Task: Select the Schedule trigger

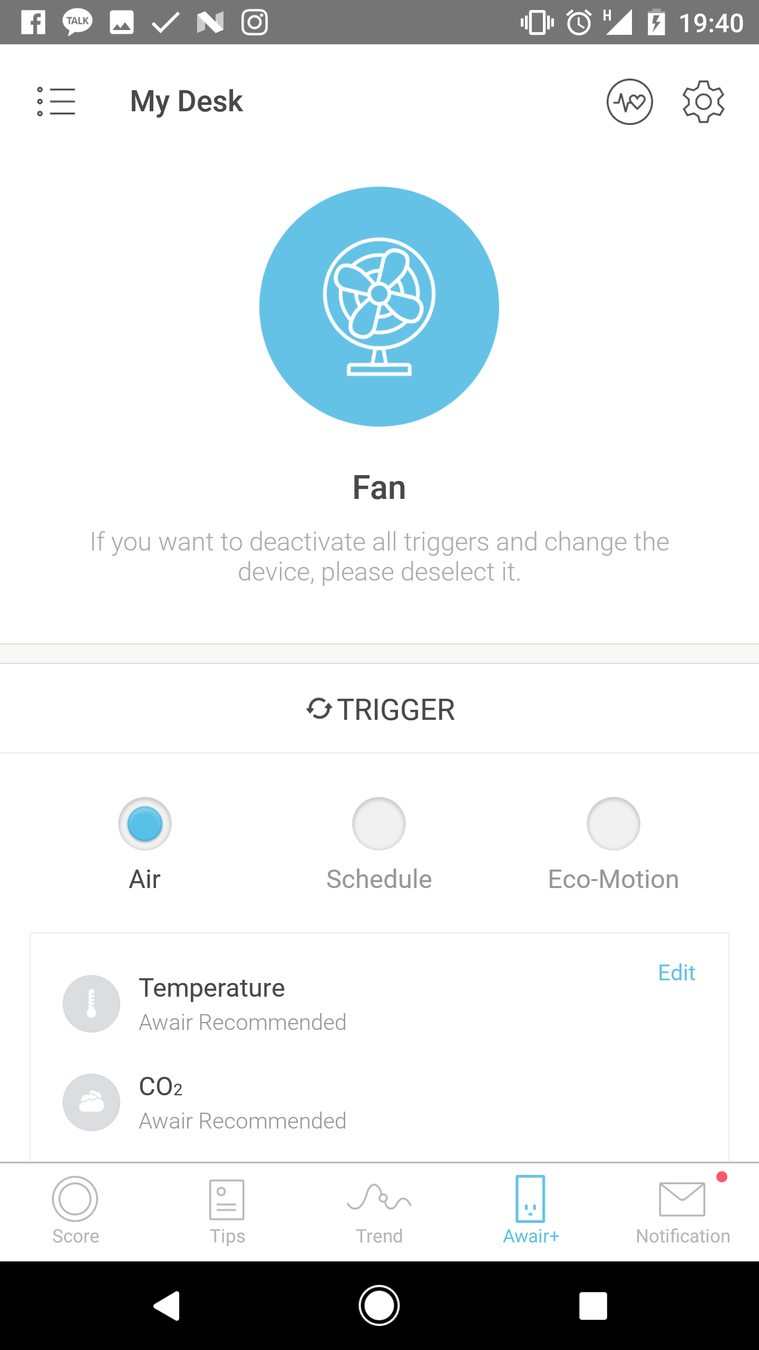Action: pyautogui.click(x=379, y=824)
